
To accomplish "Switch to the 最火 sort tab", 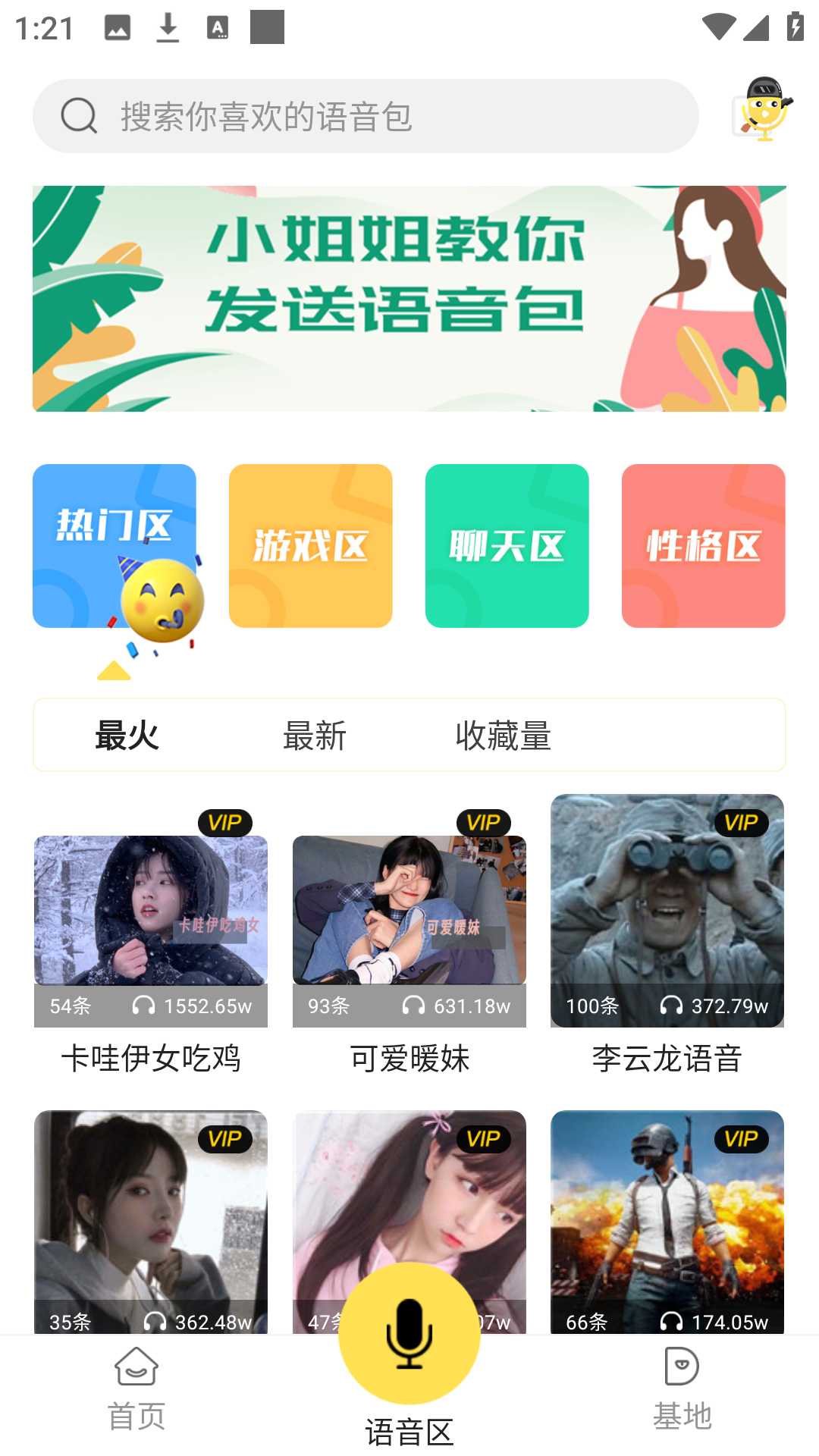I will 127,736.
